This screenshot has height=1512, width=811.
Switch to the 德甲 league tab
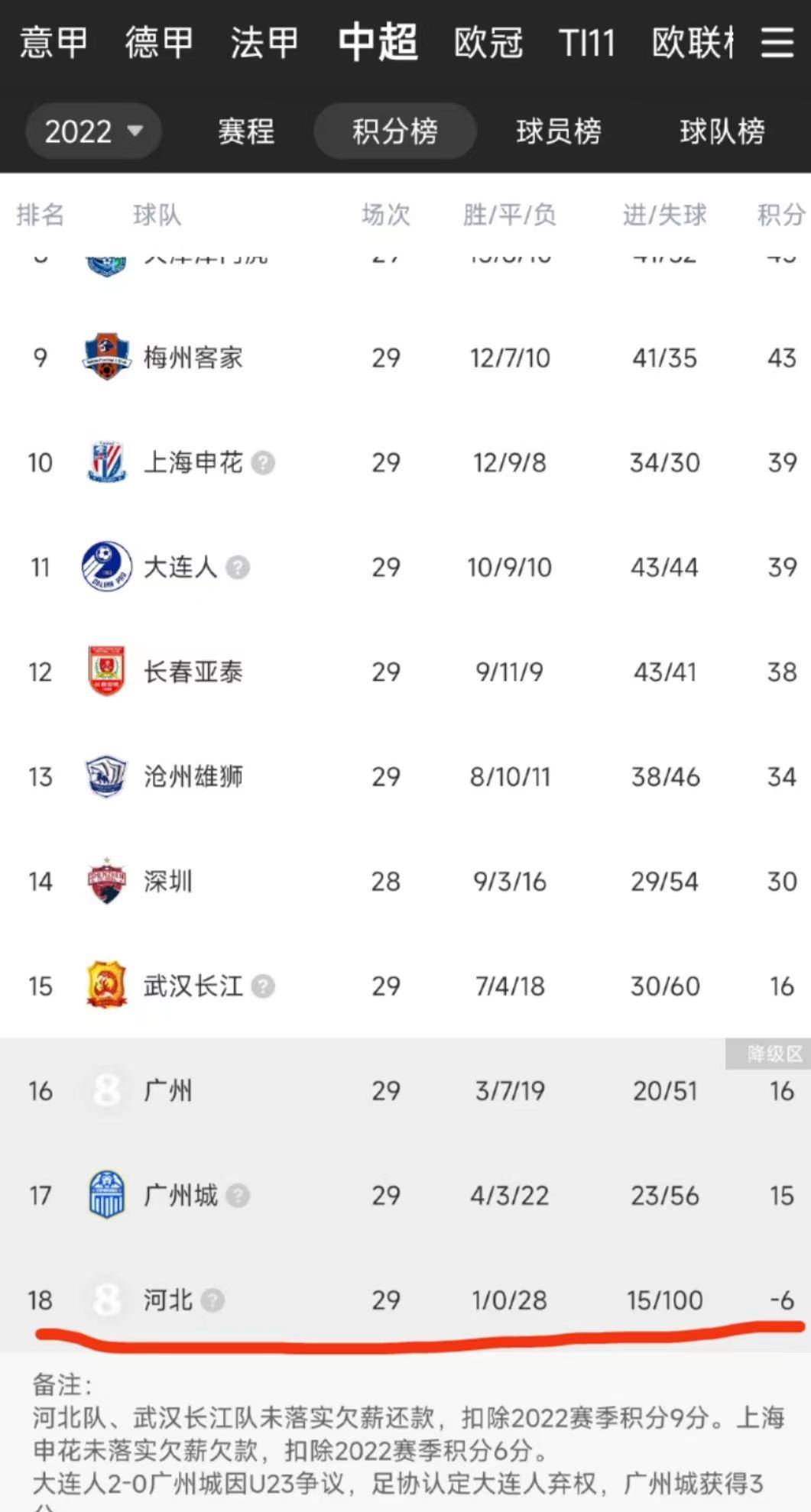tap(159, 42)
